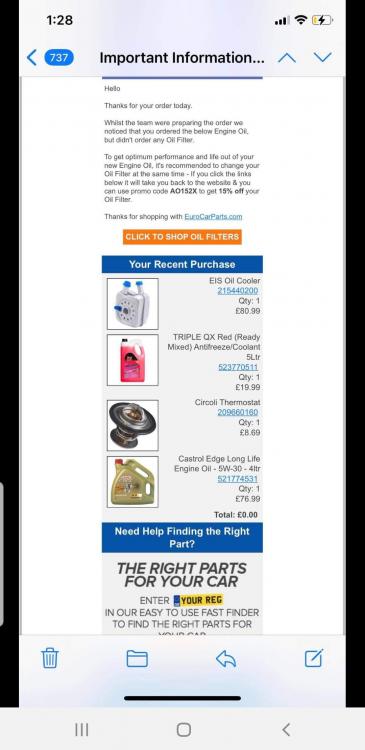This screenshot has height=750, width=365.
Task: Open Circoli Thermostat part number 209660160
Action: click(238, 412)
